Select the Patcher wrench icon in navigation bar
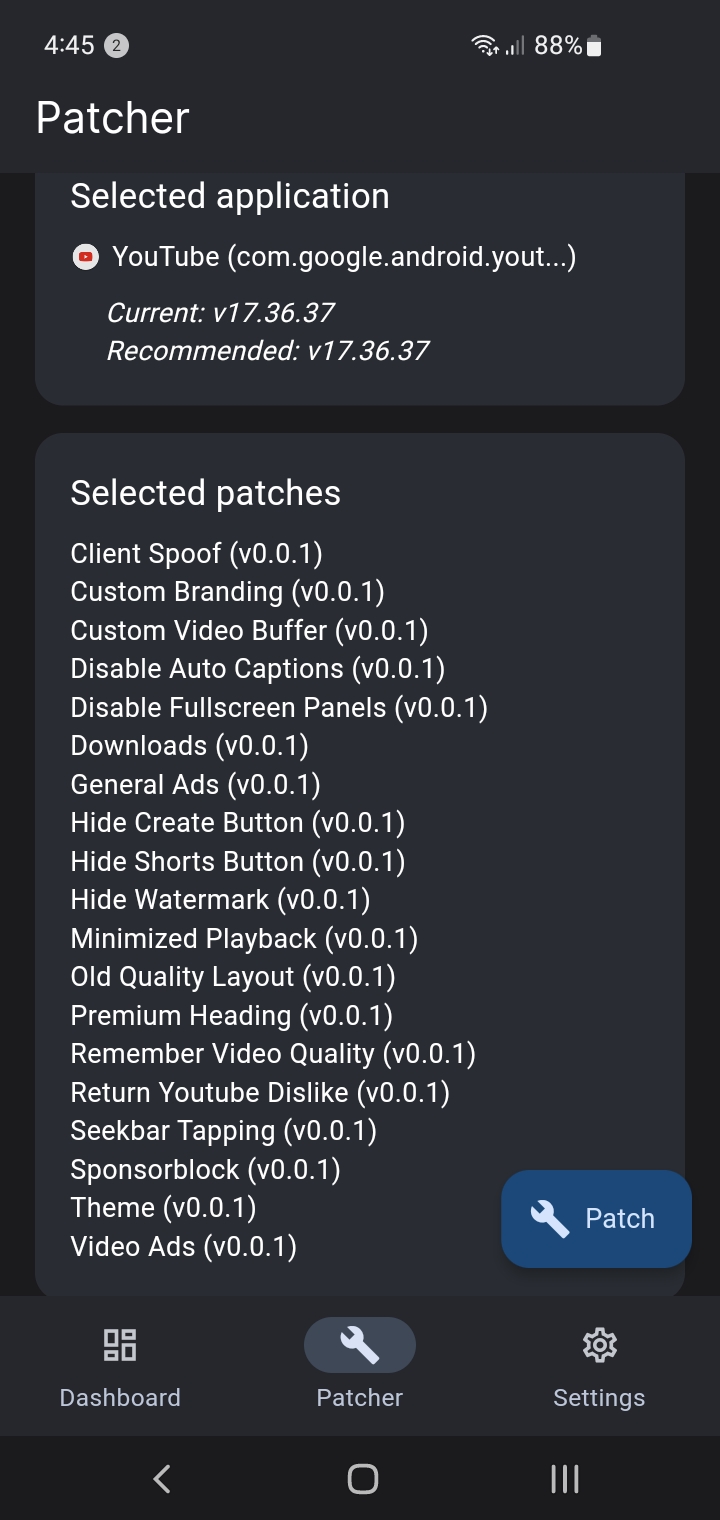Viewport: 720px width, 1520px height. 360,1344
